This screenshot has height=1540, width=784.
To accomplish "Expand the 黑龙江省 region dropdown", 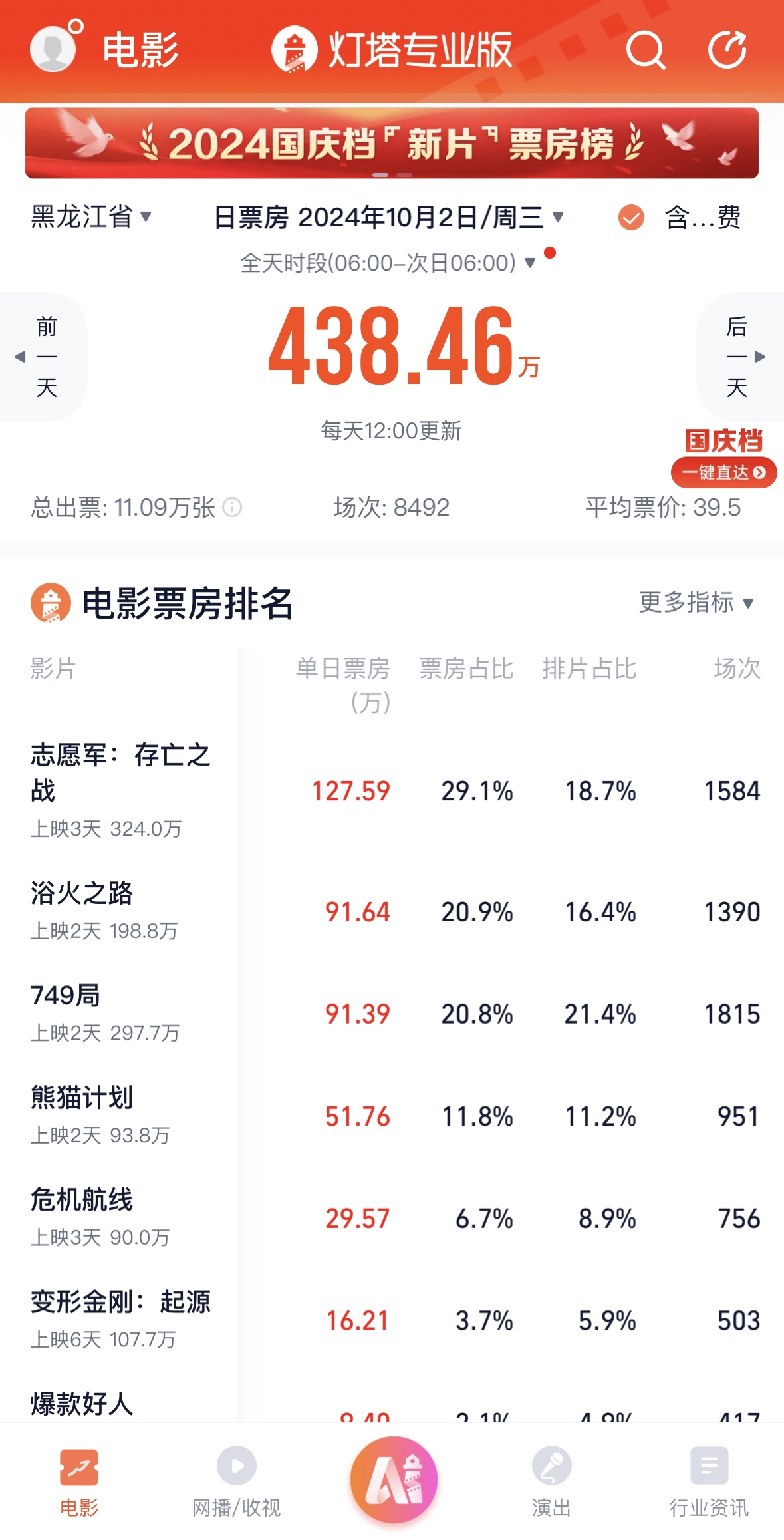I will click(91, 217).
